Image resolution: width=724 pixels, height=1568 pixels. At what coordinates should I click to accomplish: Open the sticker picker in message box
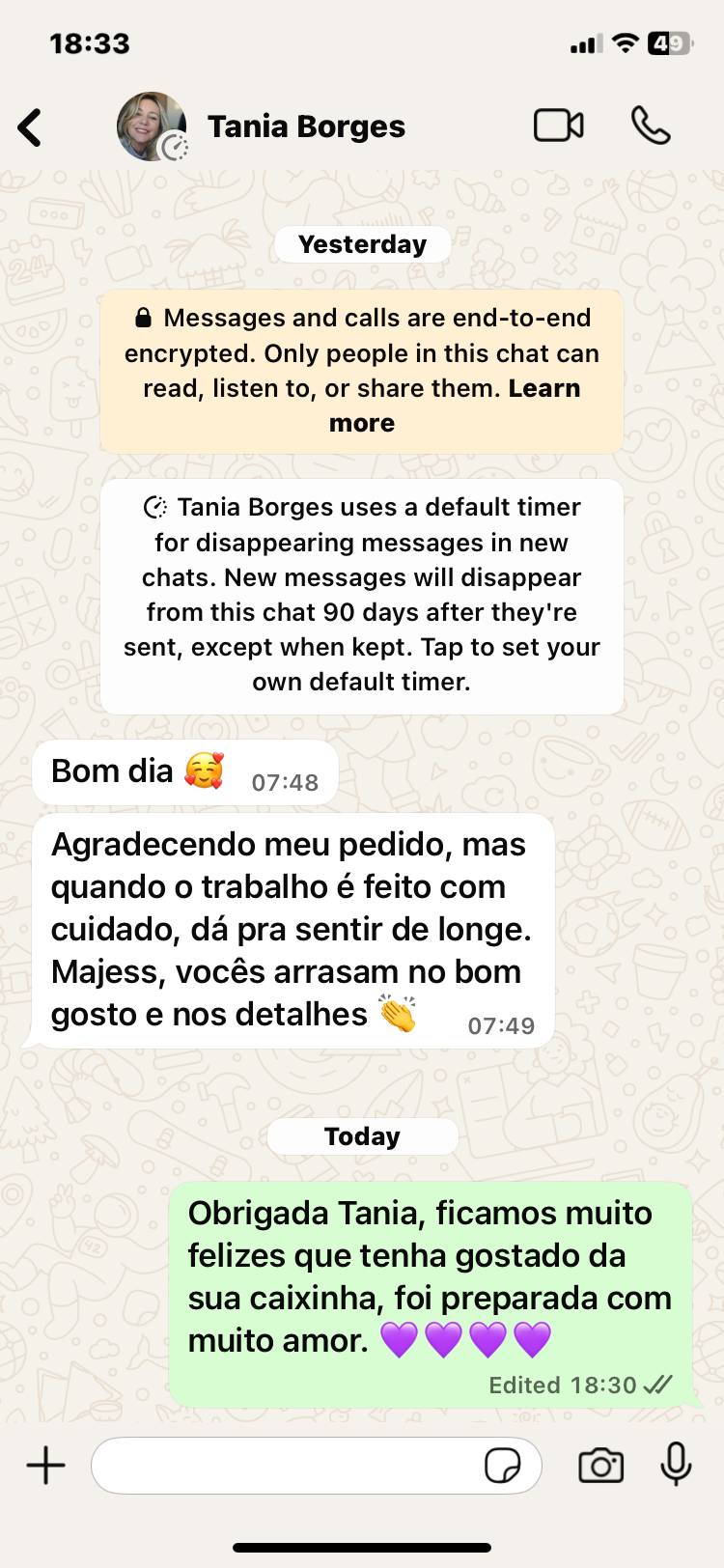click(502, 1465)
